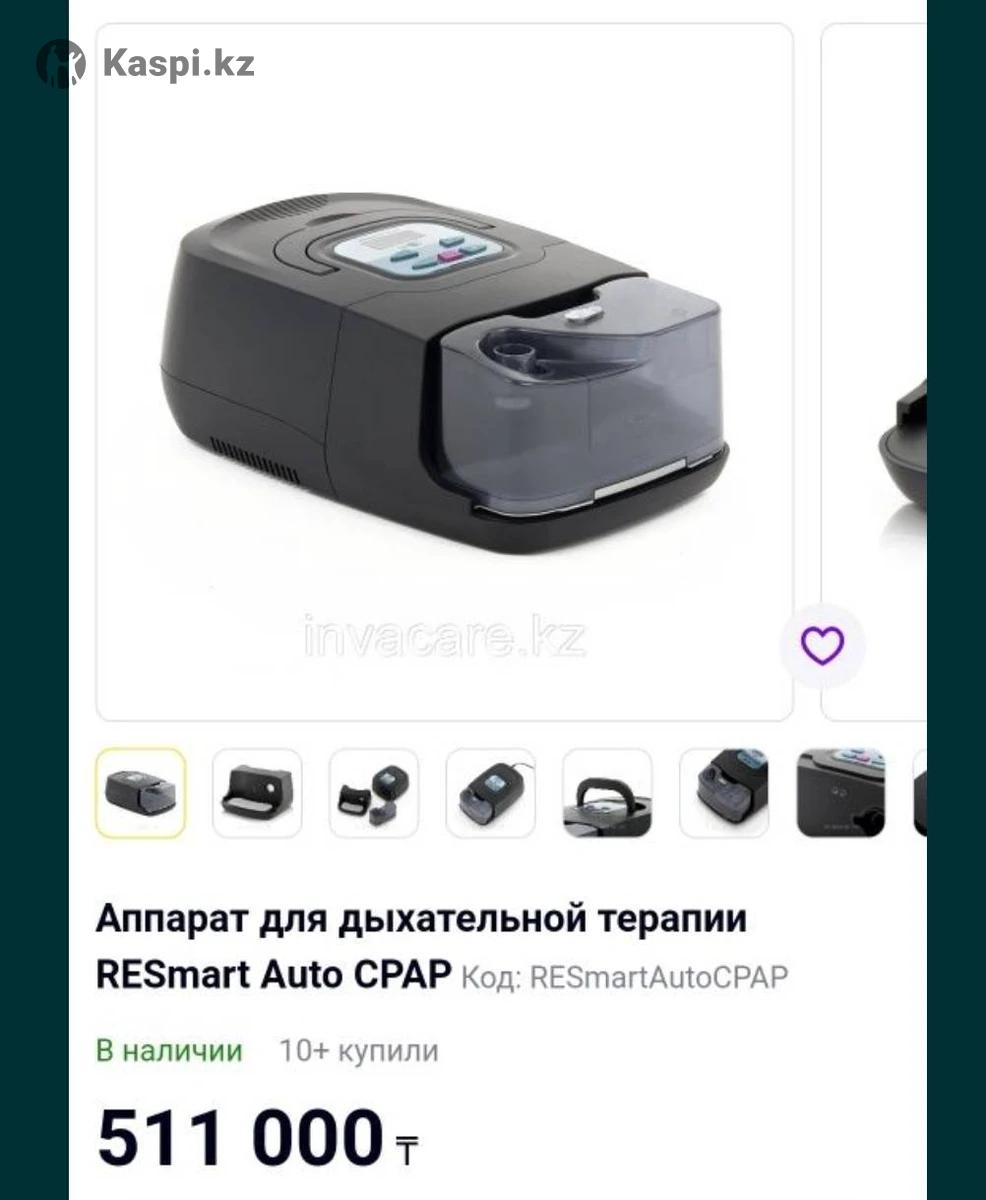Show the thumbnail of the empty device base
The image size is (986, 1200).
click(257, 793)
